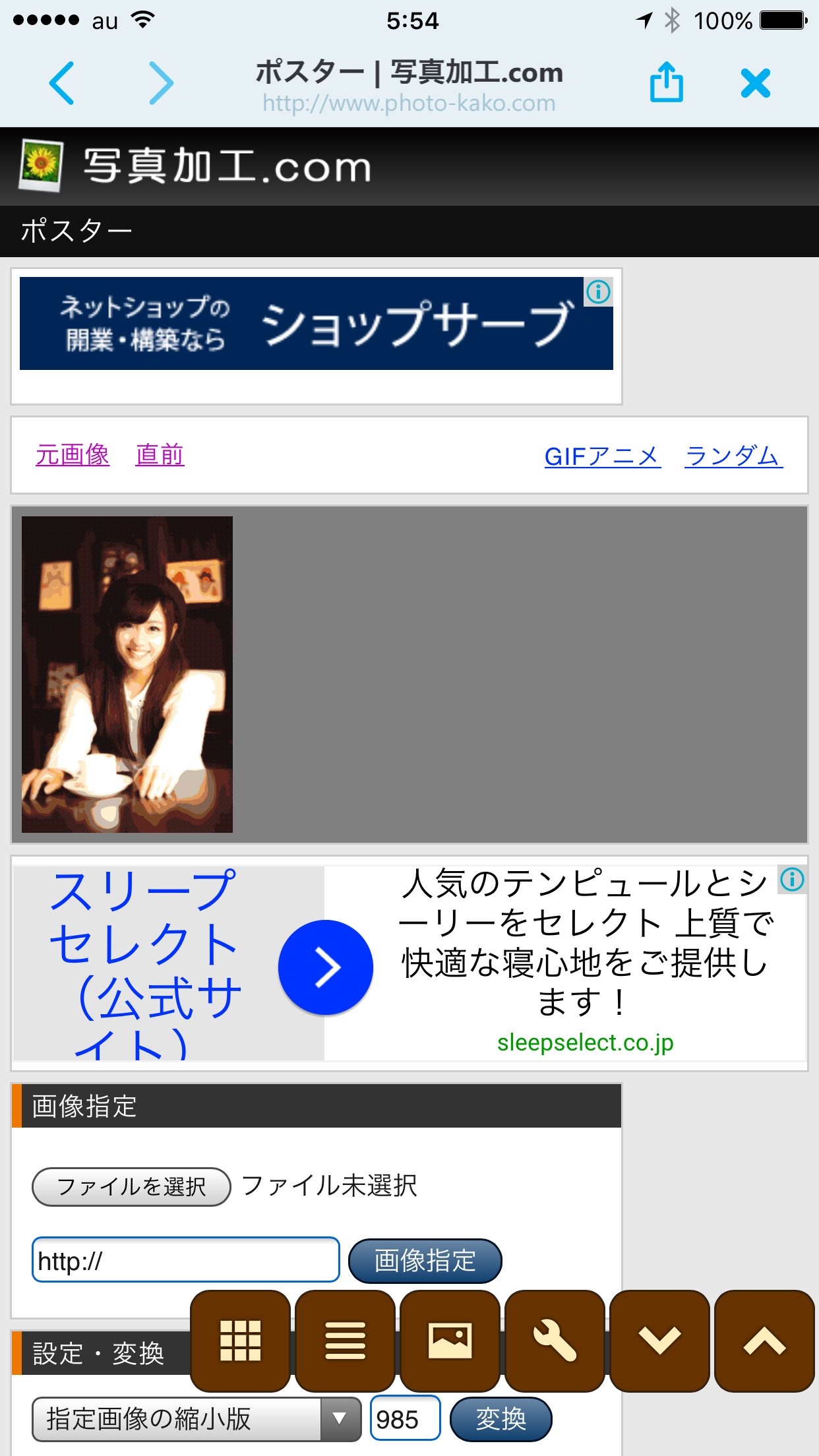Focus the 985 size input field

(405, 1418)
